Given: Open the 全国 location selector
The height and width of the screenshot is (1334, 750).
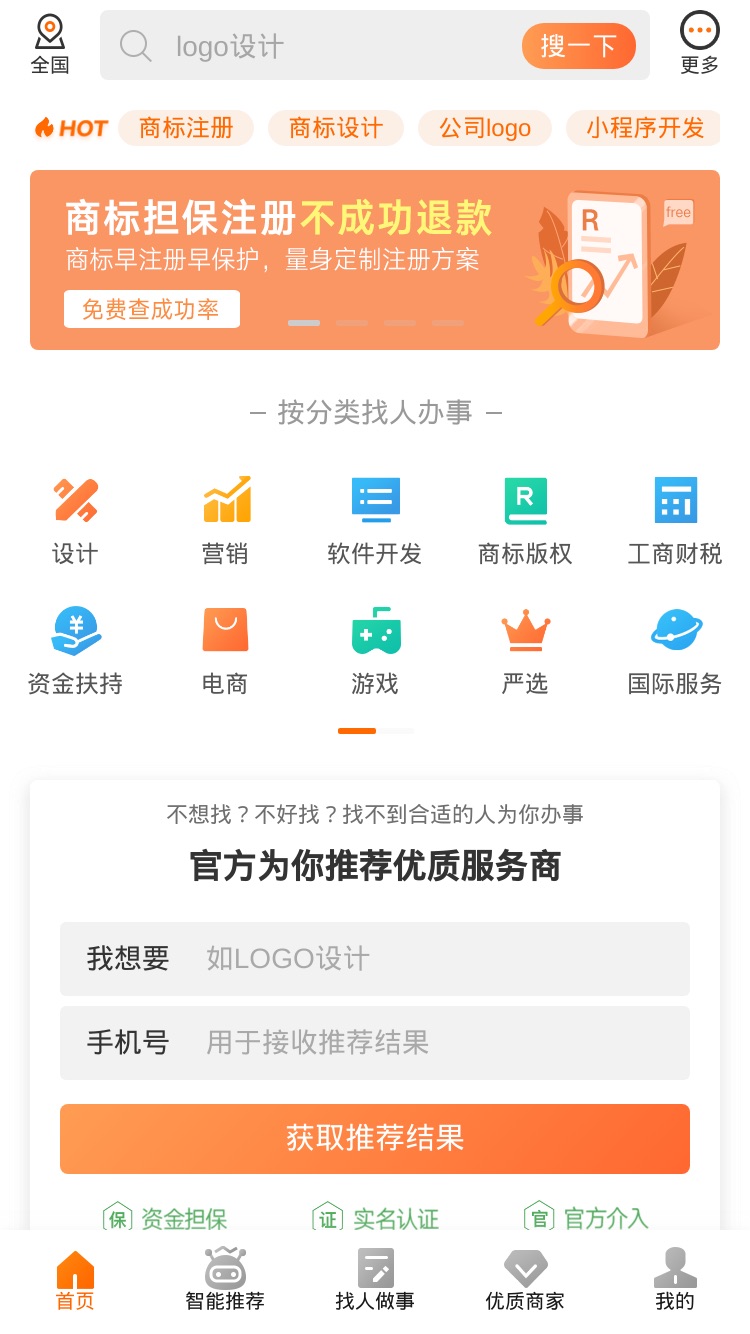Looking at the screenshot, I should [x=50, y=45].
